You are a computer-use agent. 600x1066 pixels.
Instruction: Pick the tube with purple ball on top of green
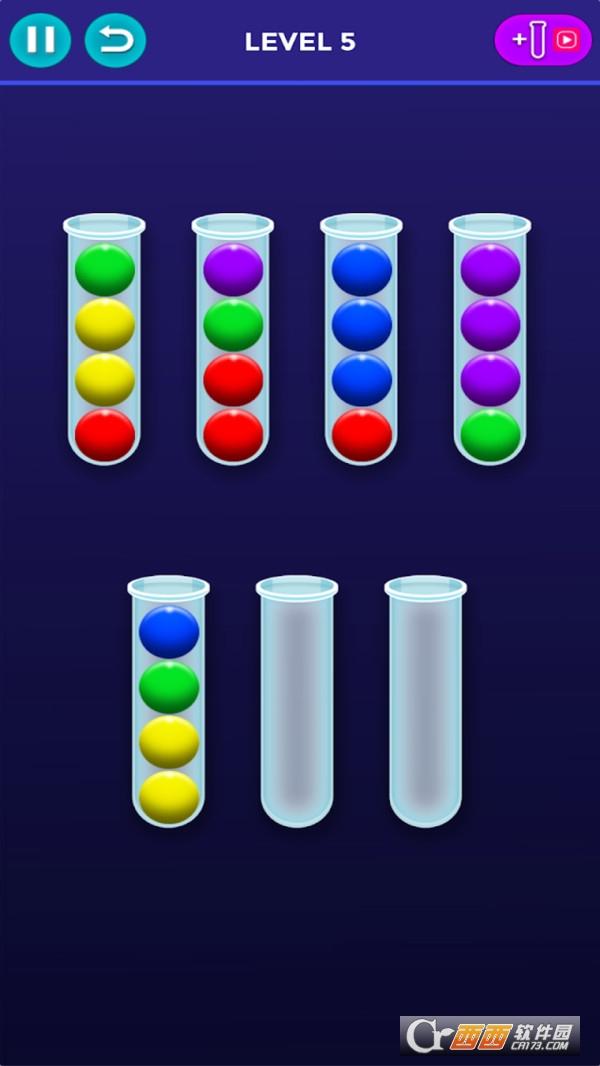pyautogui.click(x=233, y=340)
